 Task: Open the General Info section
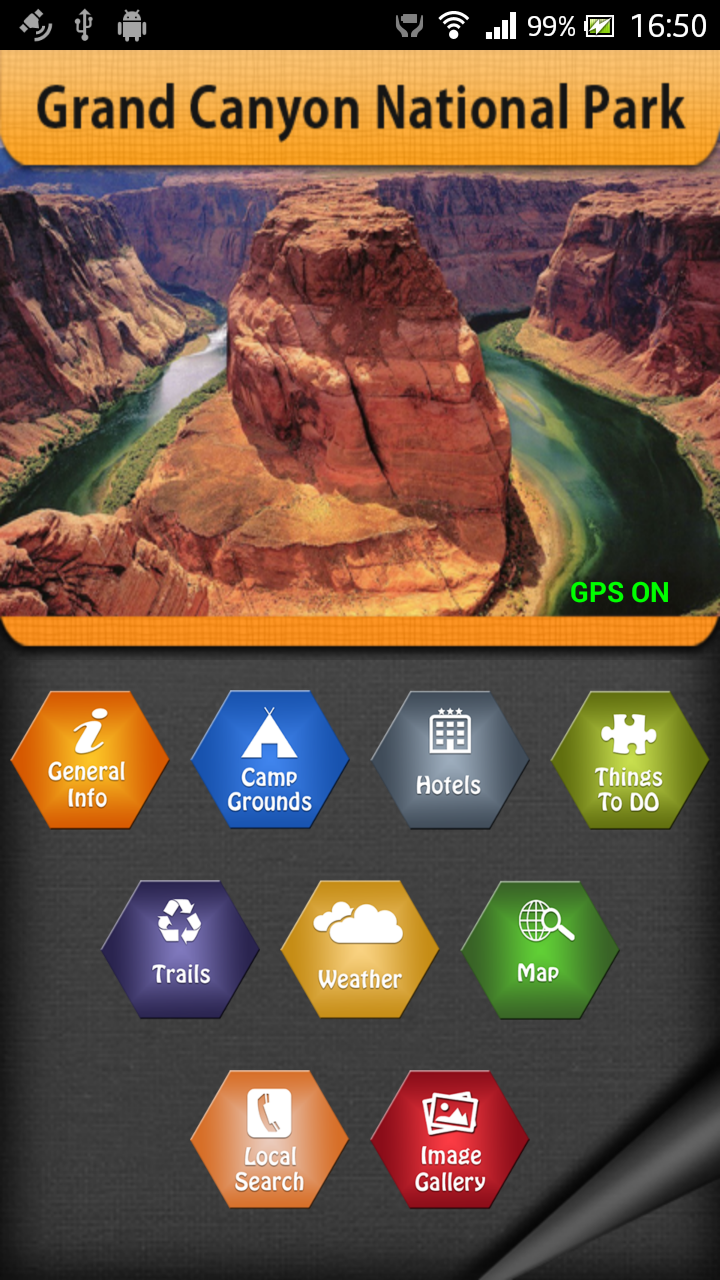click(x=90, y=760)
